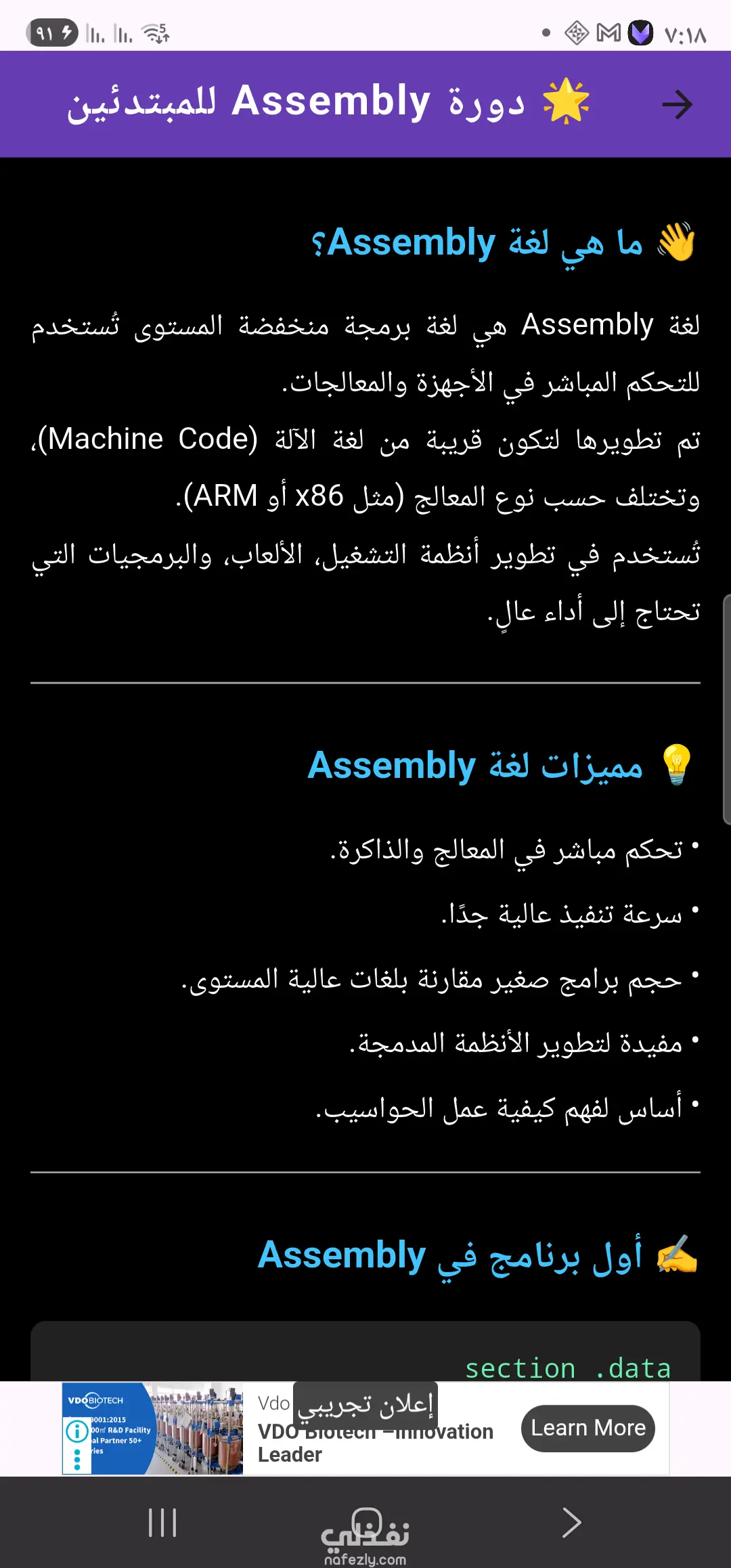
Task: Tap the back arrow in the purple header
Action: [x=677, y=104]
